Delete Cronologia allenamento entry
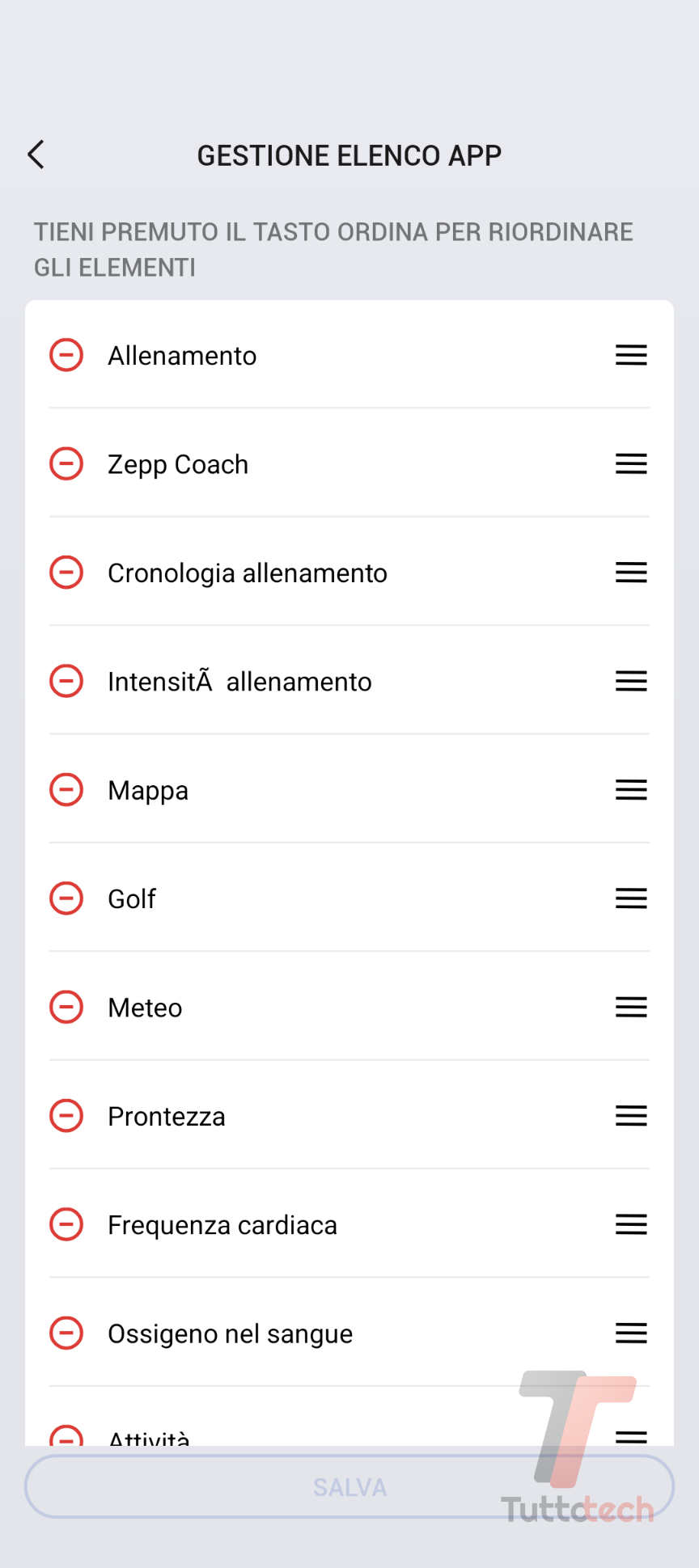Screen dimensions: 699x1568 point(66,573)
